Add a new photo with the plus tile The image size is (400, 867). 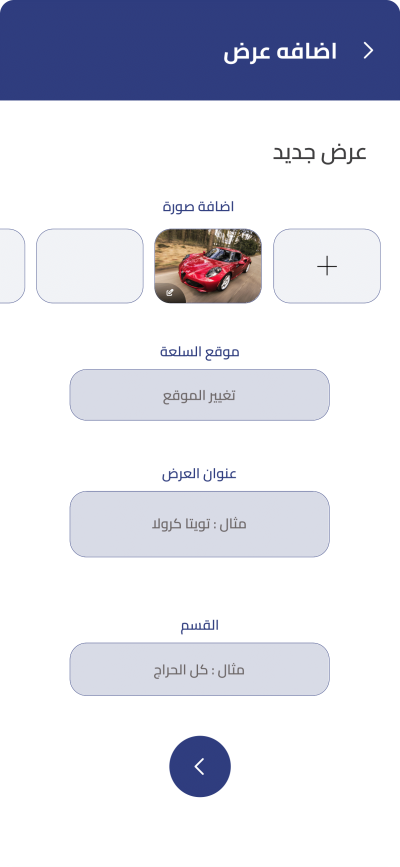(327, 266)
